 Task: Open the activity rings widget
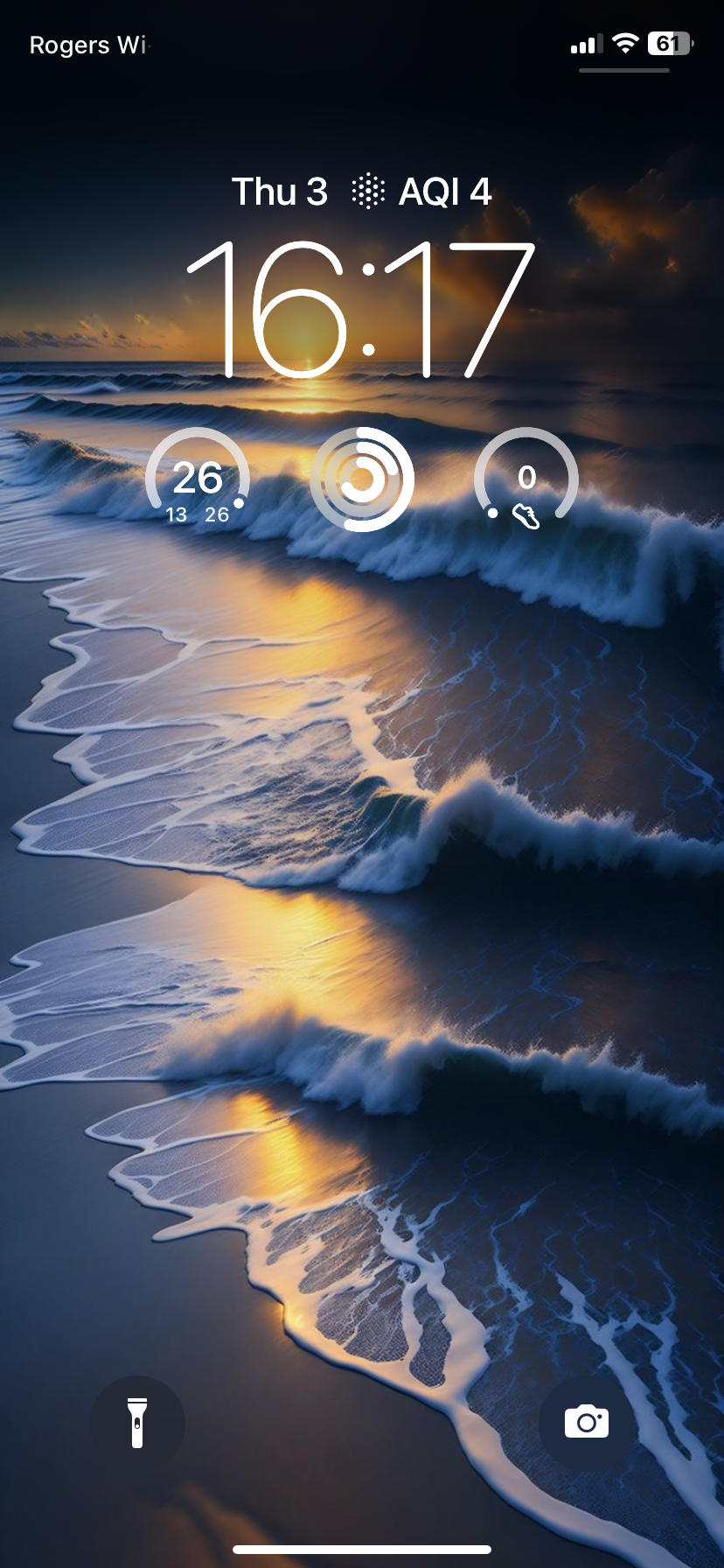coord(362,479)
